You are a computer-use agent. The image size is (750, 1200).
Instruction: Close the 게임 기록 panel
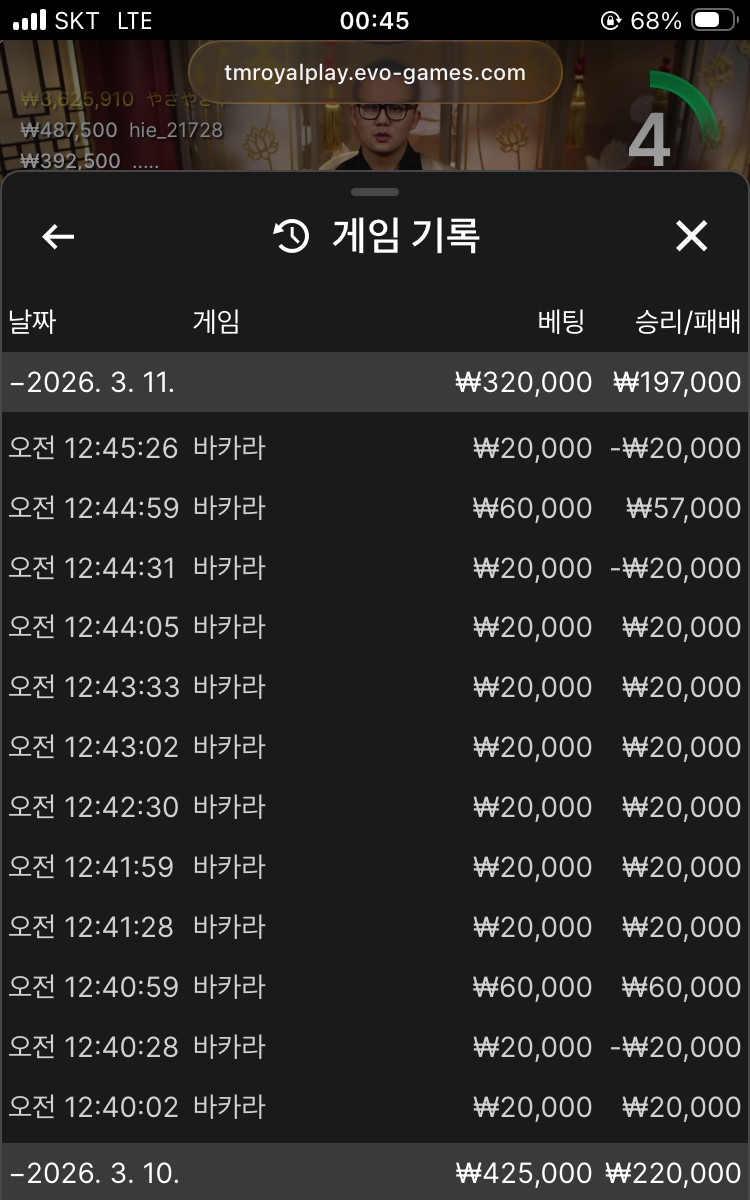691,237
